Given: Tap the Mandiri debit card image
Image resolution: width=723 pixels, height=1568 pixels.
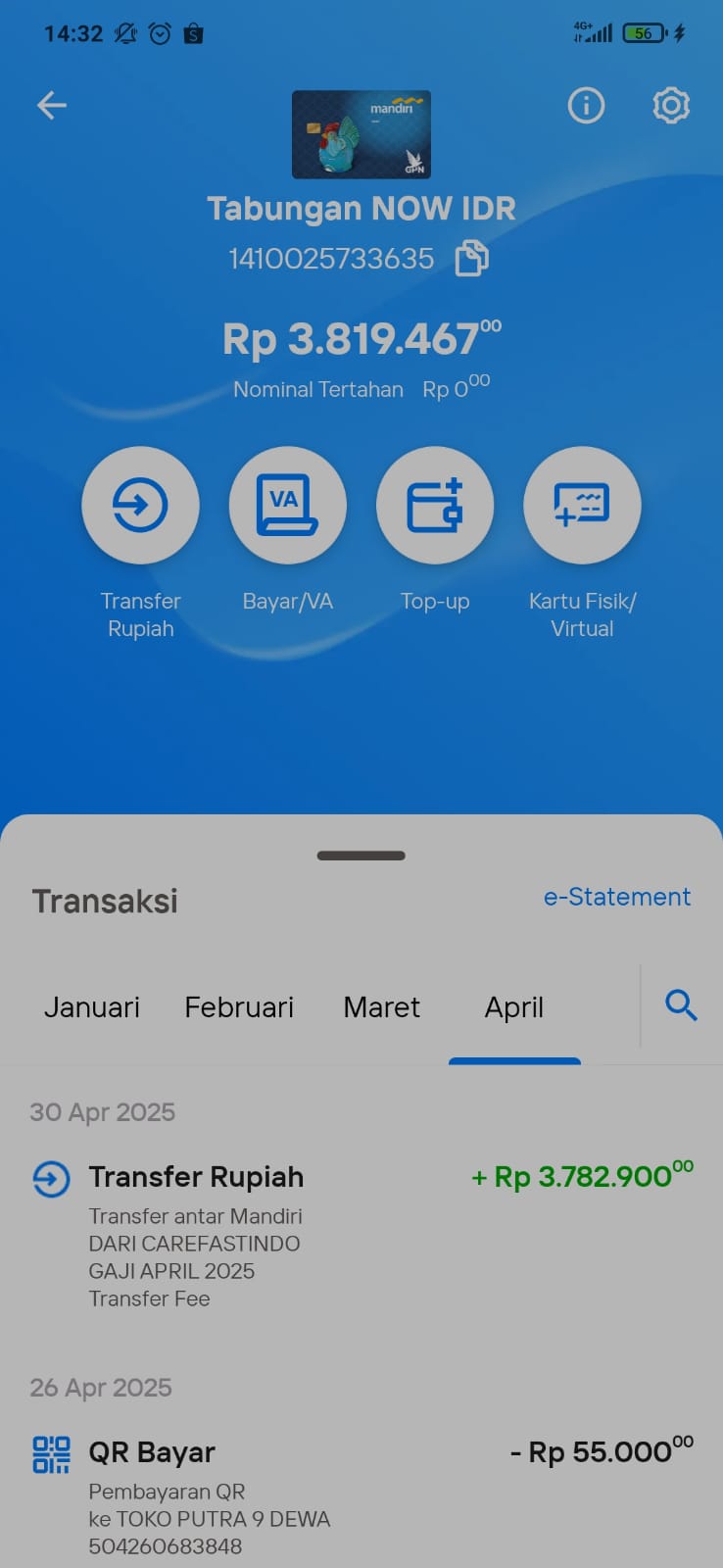Looking at the screenshot, I should pos(361,134).
